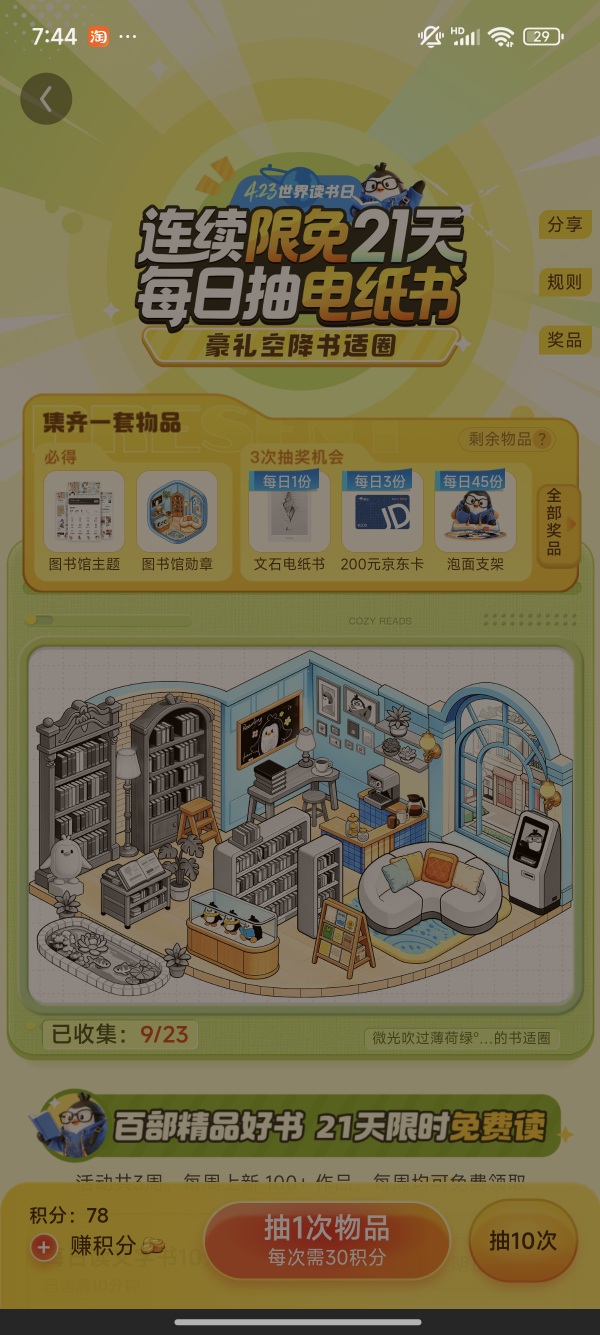600x1335 pixels.
Task: Open 全部奖品 all prizes panel
Action: pos(556,523)
